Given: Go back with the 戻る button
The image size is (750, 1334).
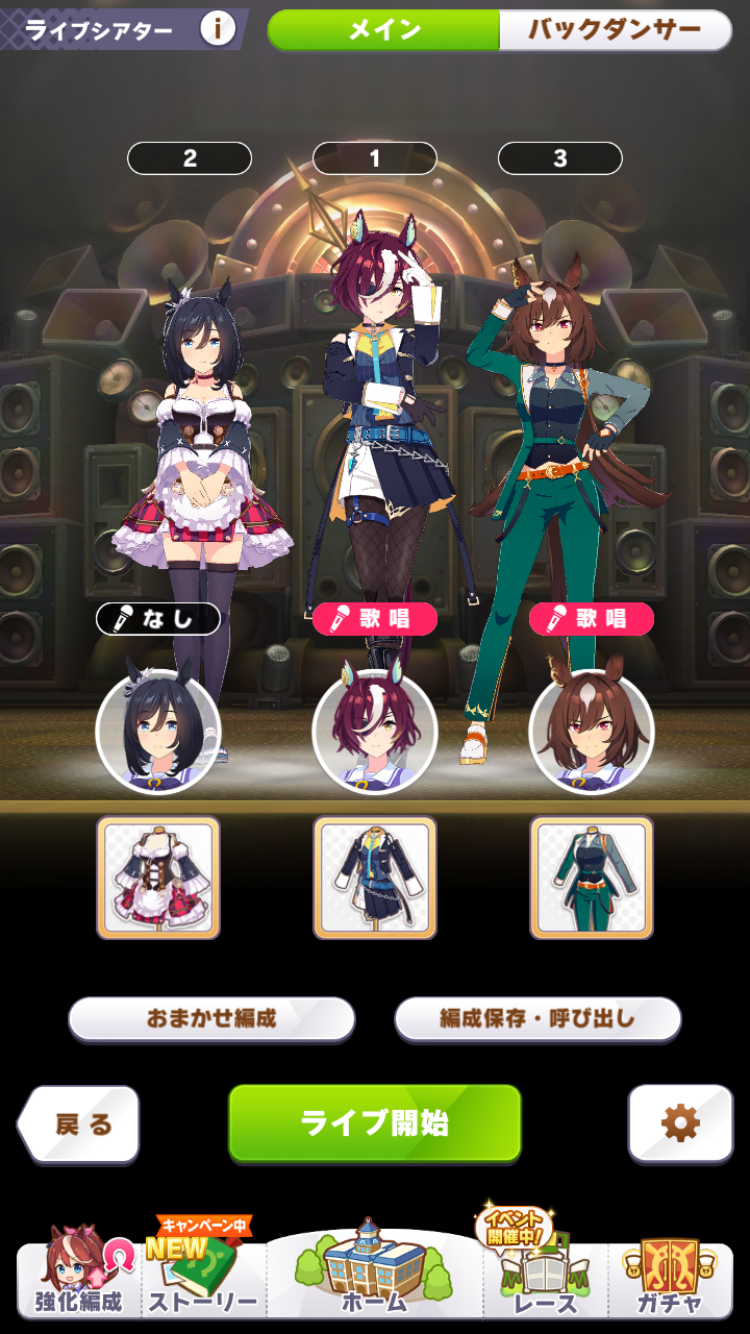Looking at the screenshot, I should pos(80,1124).
